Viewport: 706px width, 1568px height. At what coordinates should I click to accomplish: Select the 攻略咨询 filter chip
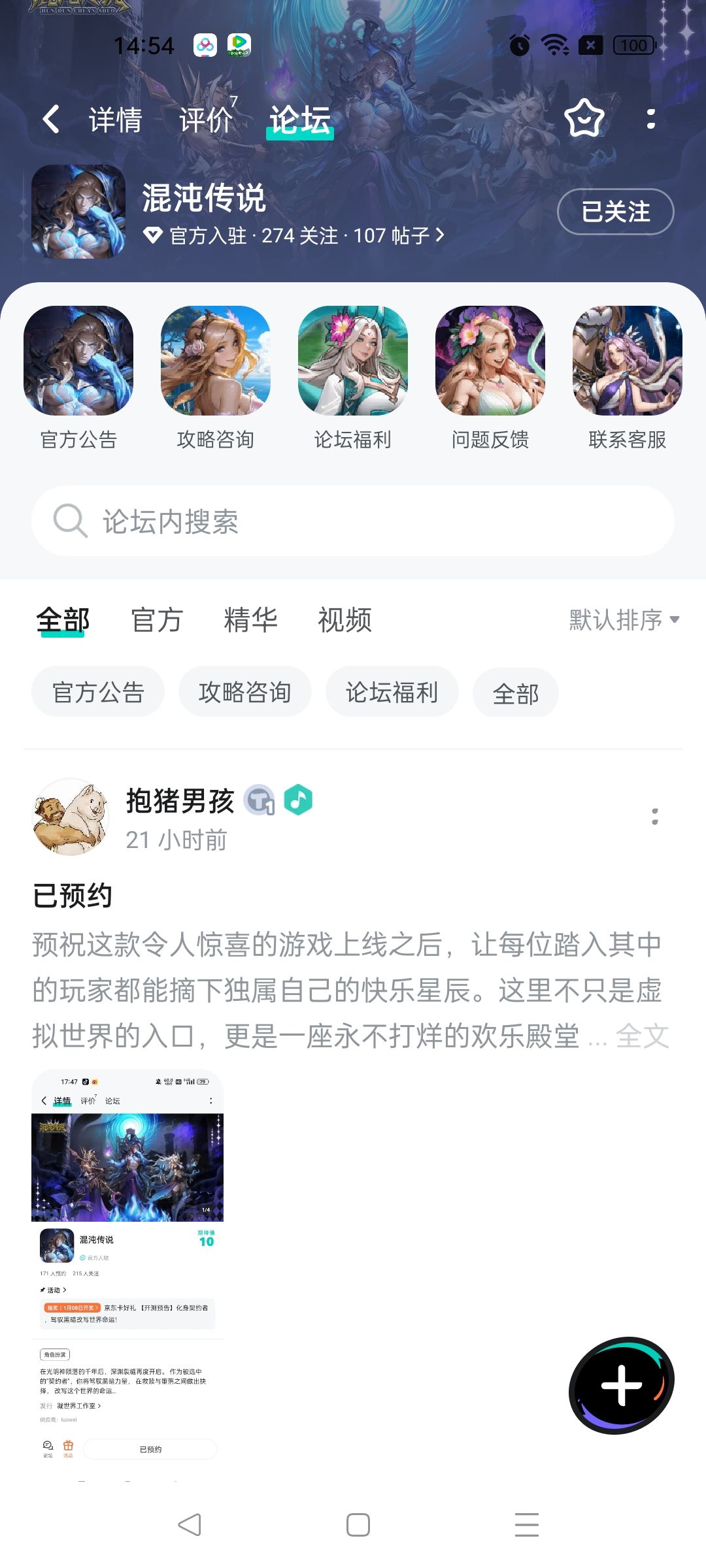click(x=245, y=692)
